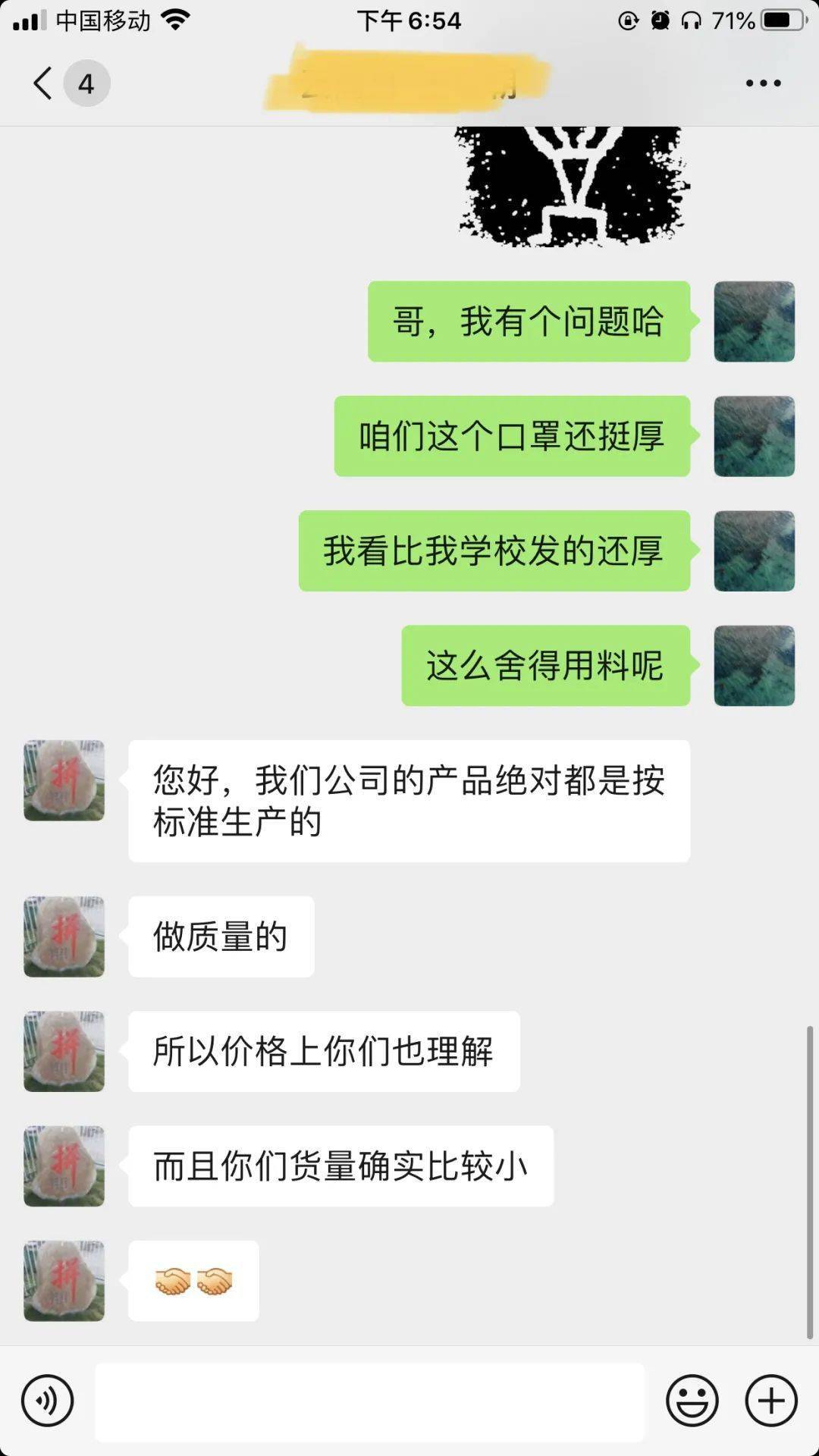
Task: Open the emoji sticker picker
Action: pyautogui.click(x=692, y=1400)
